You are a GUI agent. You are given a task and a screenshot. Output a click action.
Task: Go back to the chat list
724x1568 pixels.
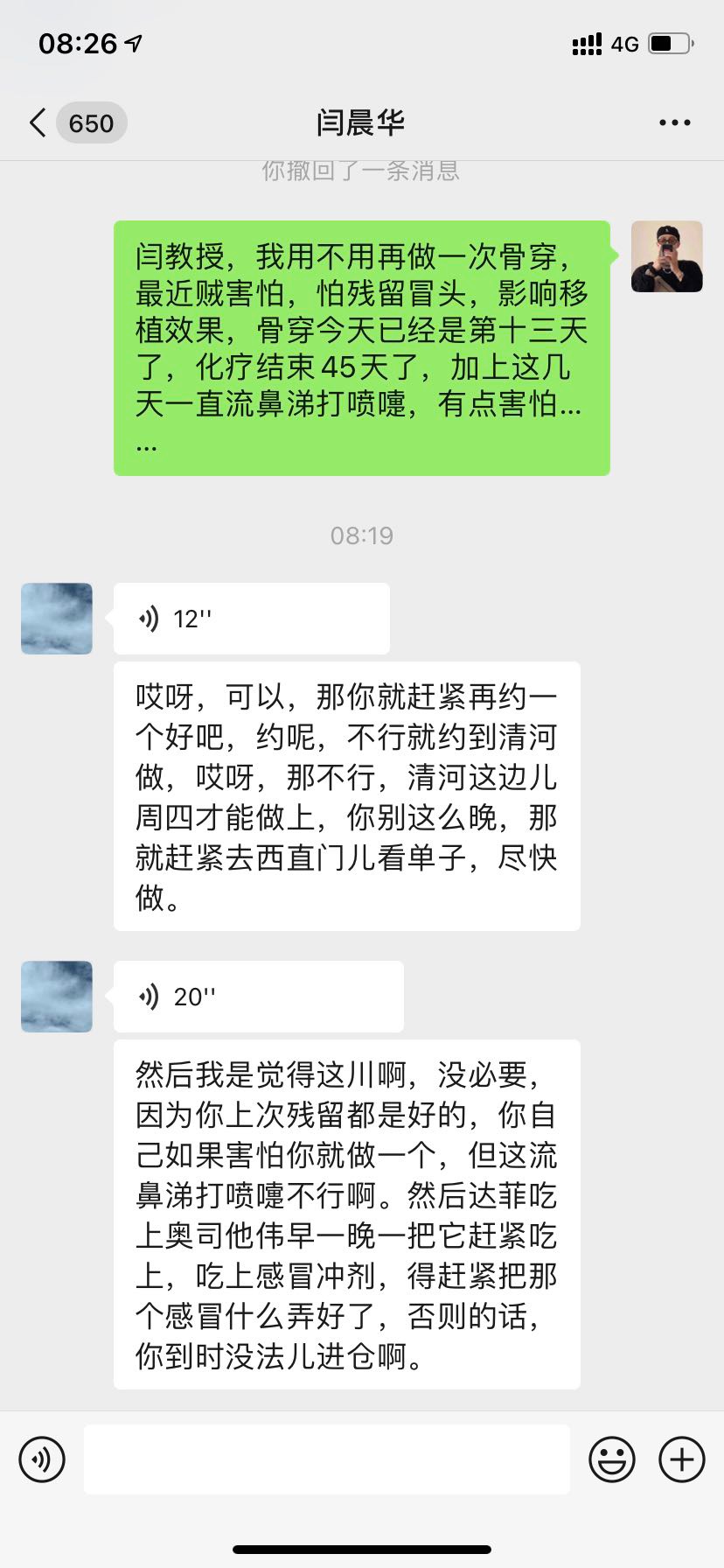(x=38, y=123)
